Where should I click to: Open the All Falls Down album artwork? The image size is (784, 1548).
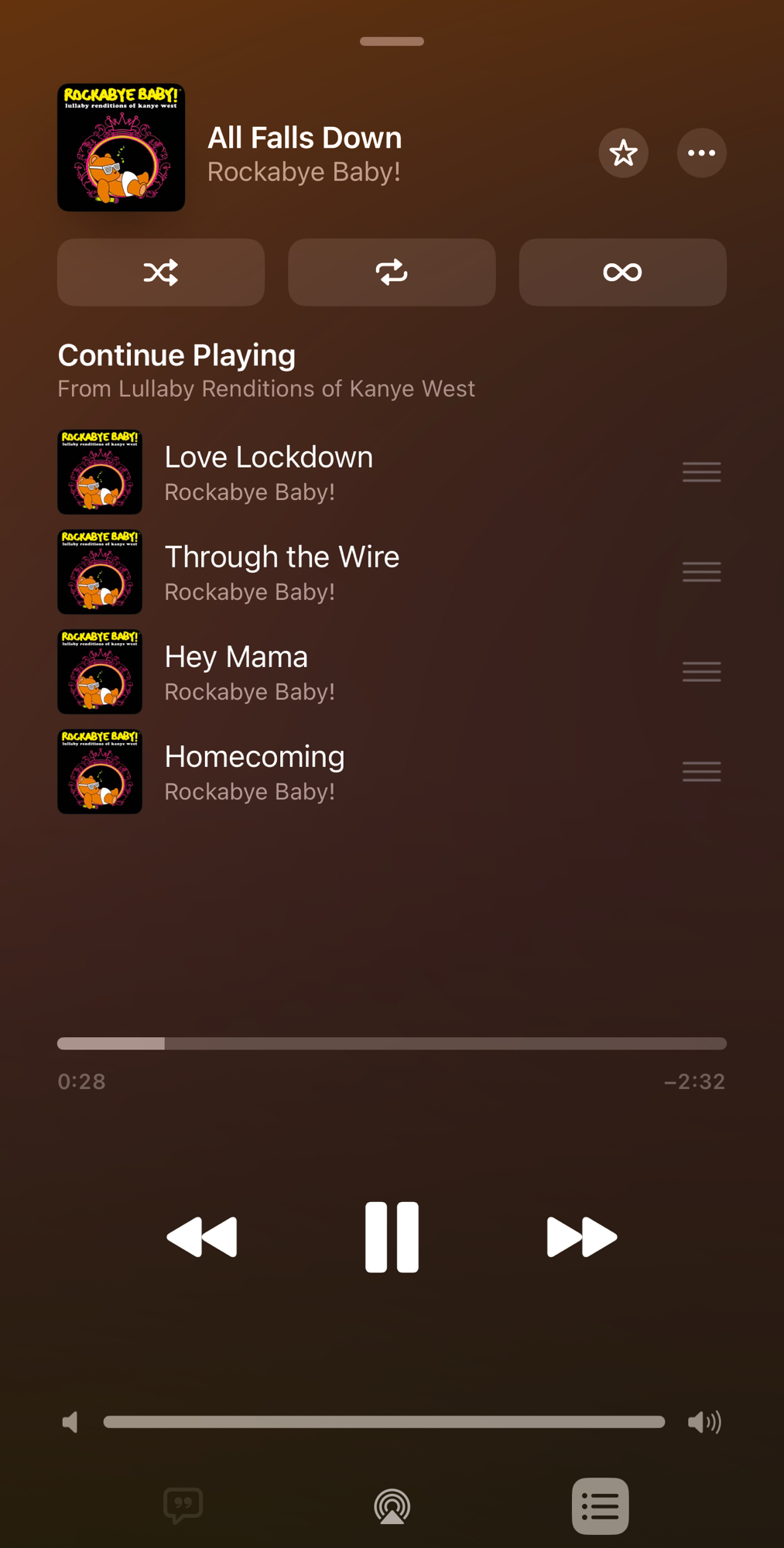[122, 148]
